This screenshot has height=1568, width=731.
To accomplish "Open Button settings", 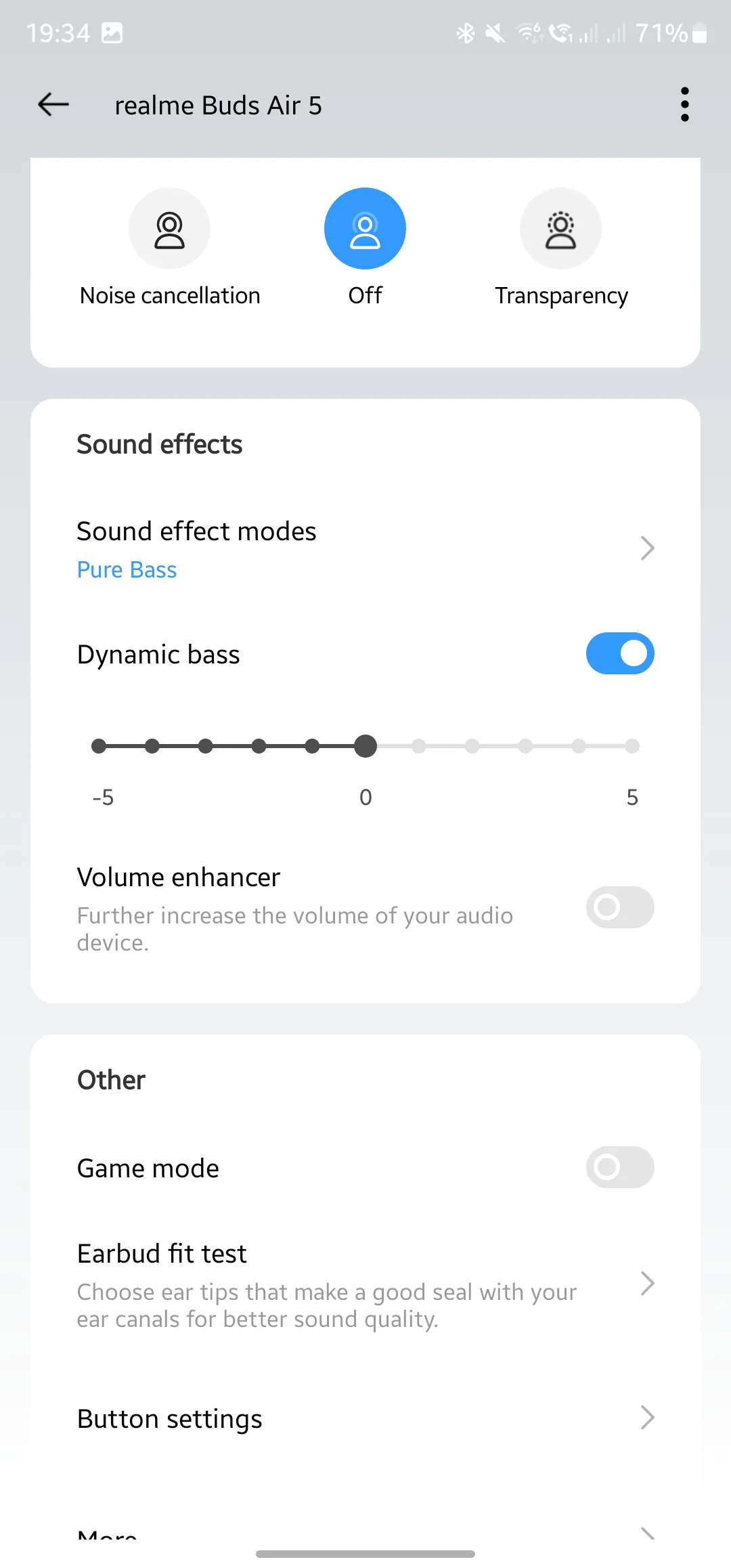I will click(x=365, y=1418).
